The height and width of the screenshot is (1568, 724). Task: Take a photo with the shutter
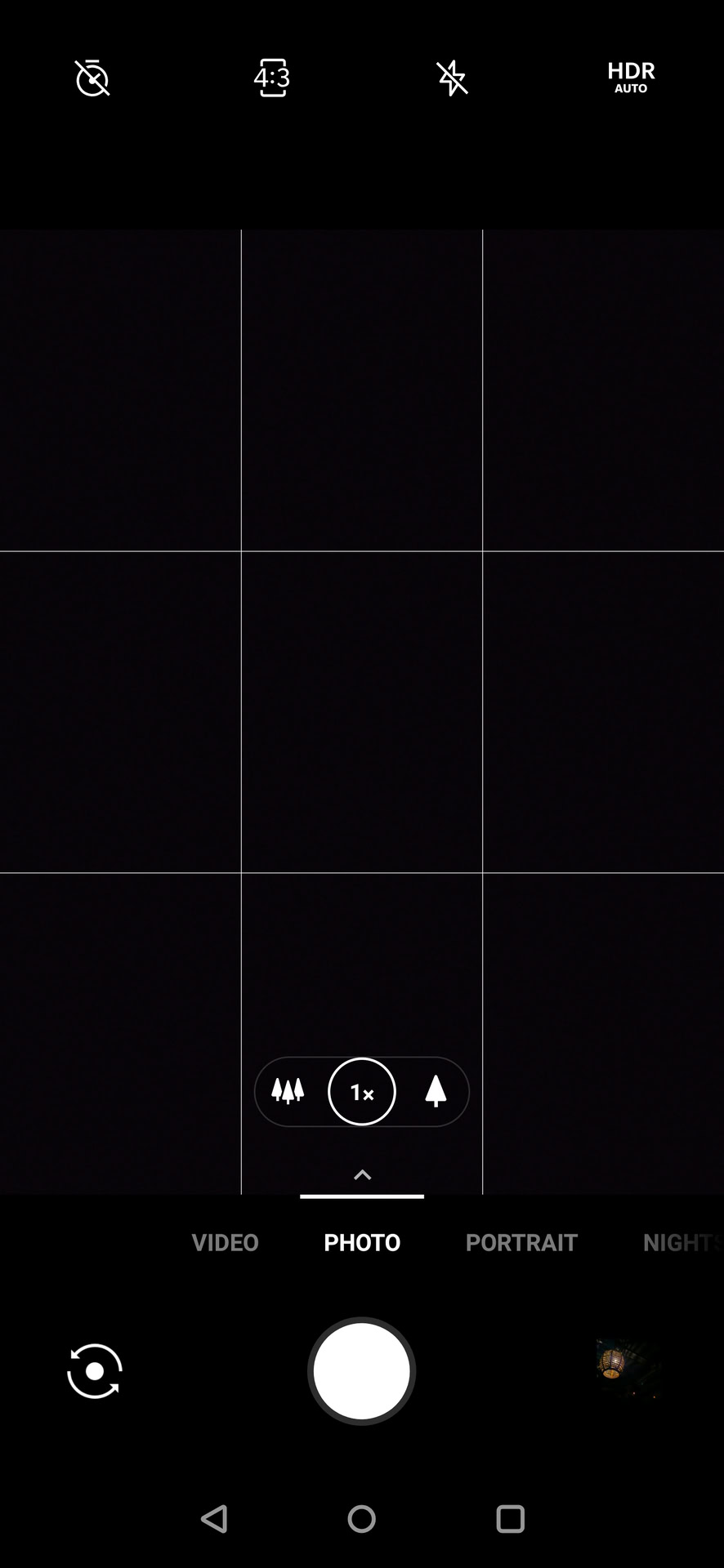pos(362,1371)
